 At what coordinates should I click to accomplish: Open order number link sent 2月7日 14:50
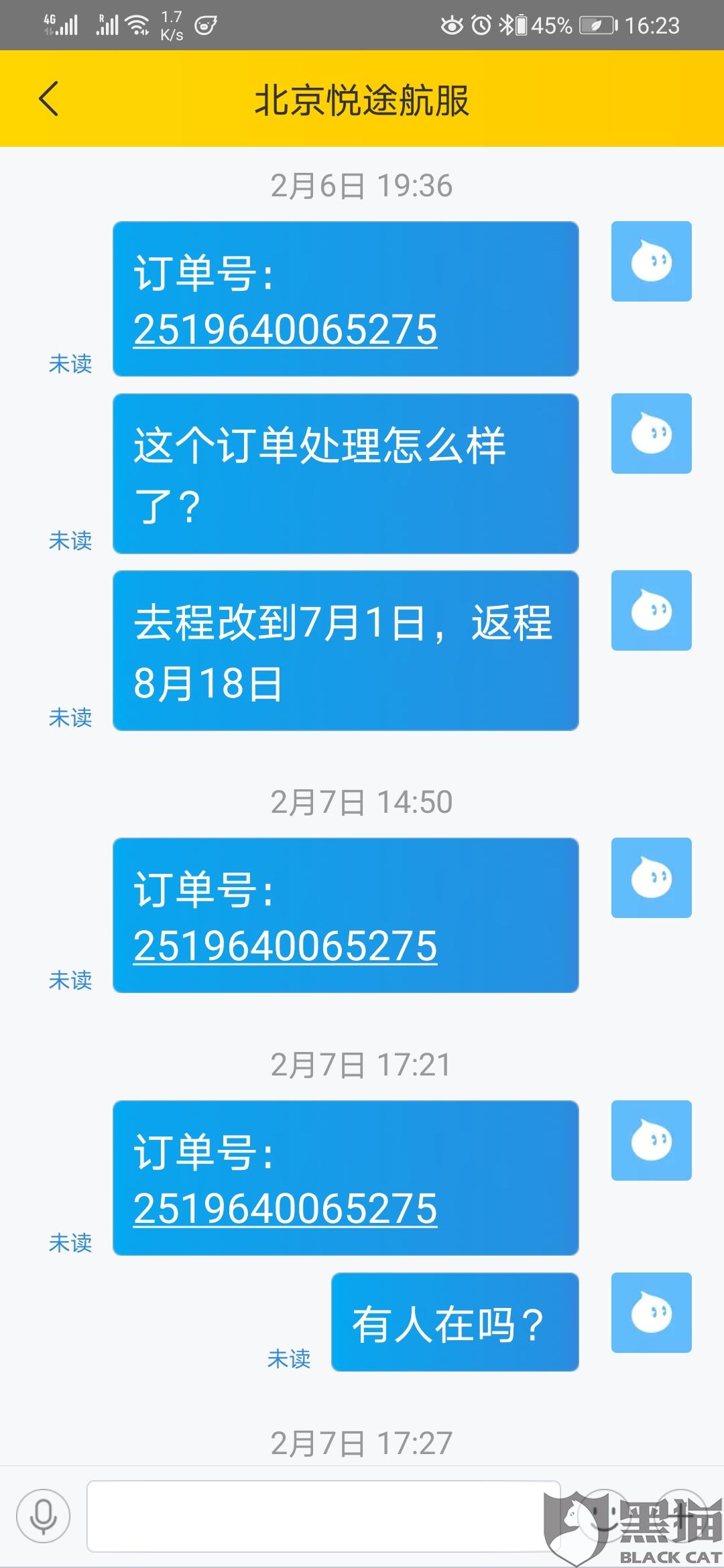coord(285,945)
